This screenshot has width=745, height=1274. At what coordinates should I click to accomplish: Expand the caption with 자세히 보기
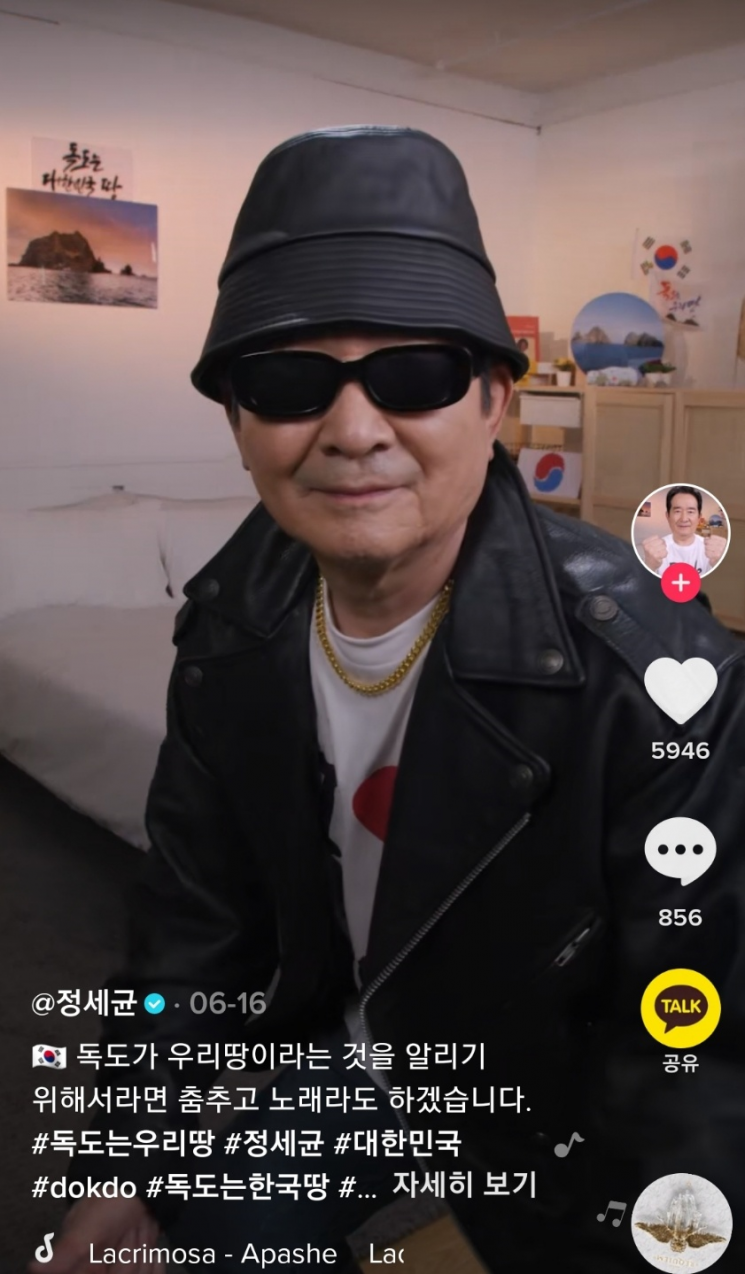464,1185
